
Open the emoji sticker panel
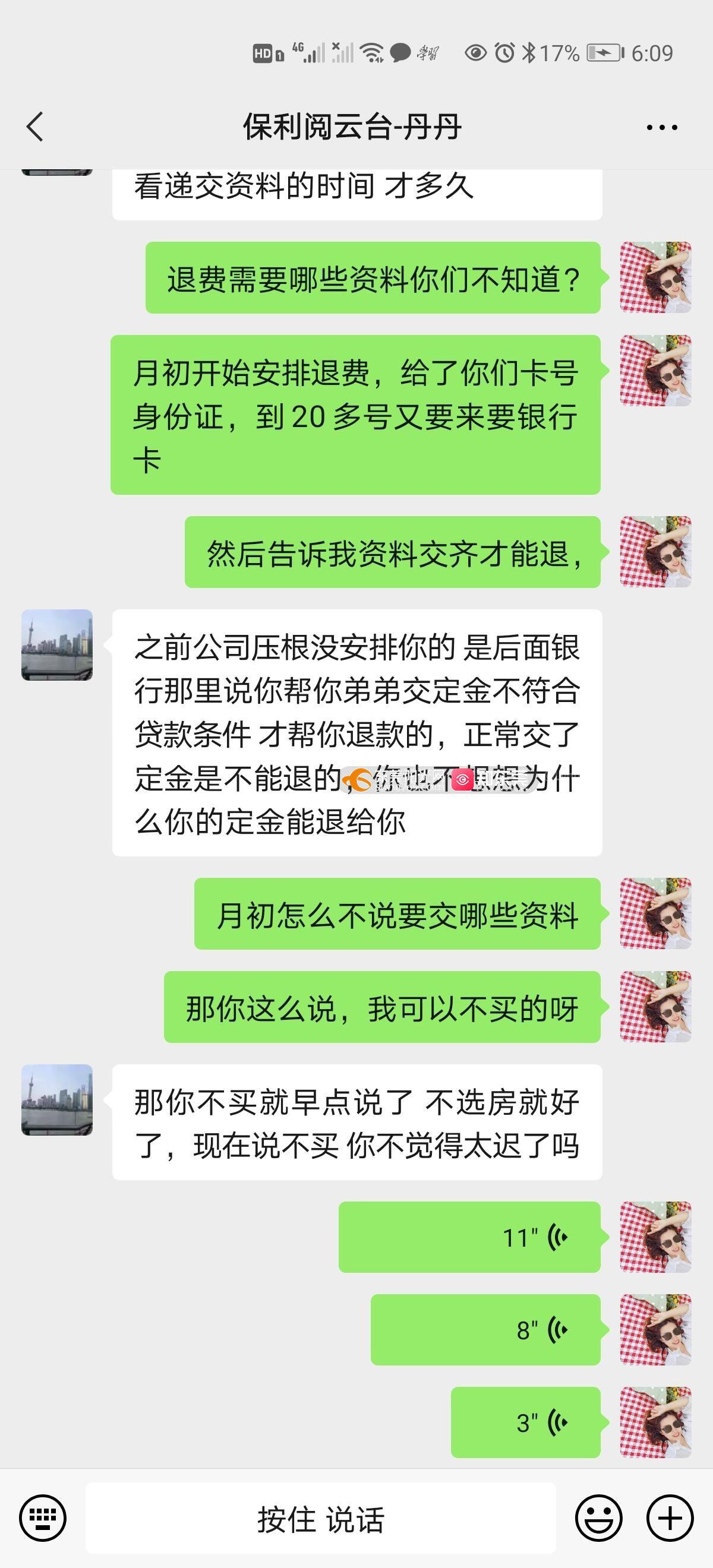pos(598,1518)
